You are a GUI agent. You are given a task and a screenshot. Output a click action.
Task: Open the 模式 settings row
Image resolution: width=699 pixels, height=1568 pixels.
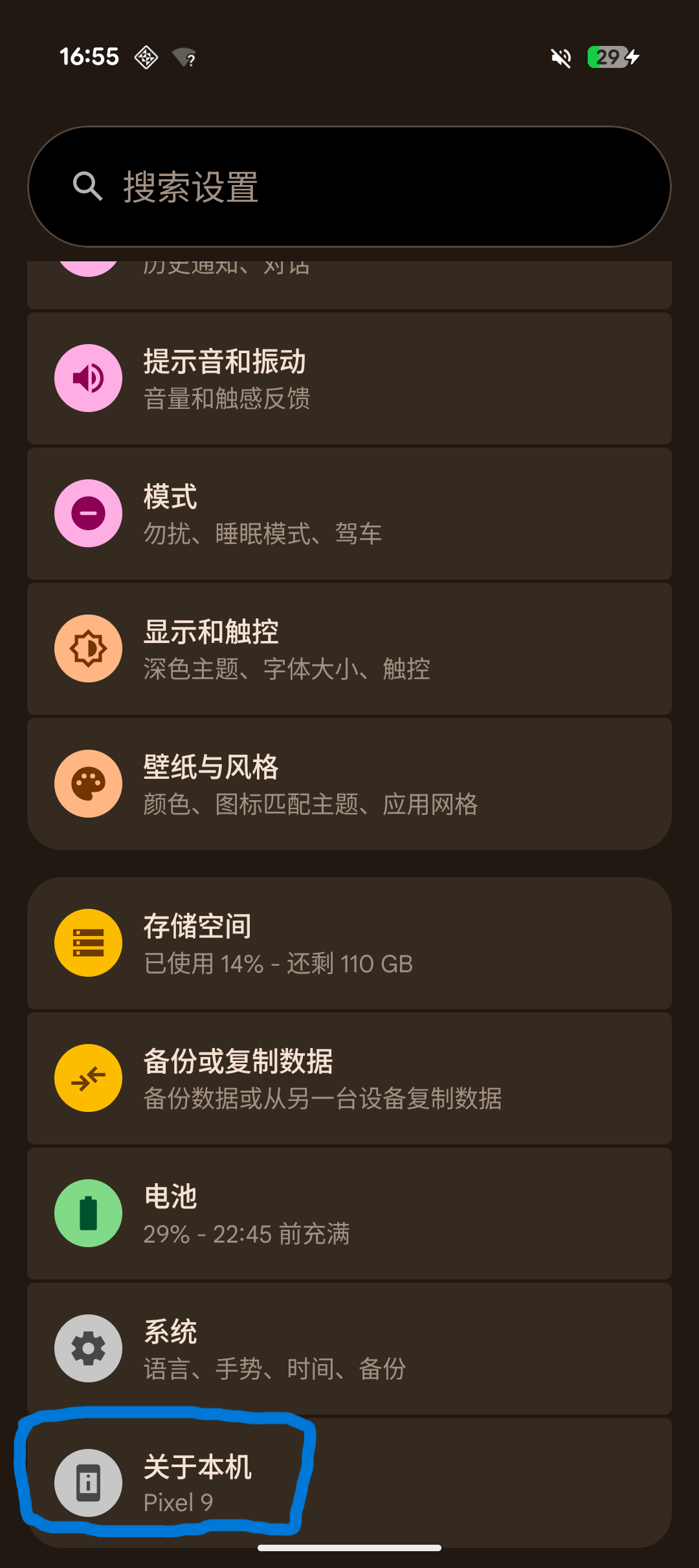pyautogui.click(x=349, y=514)
